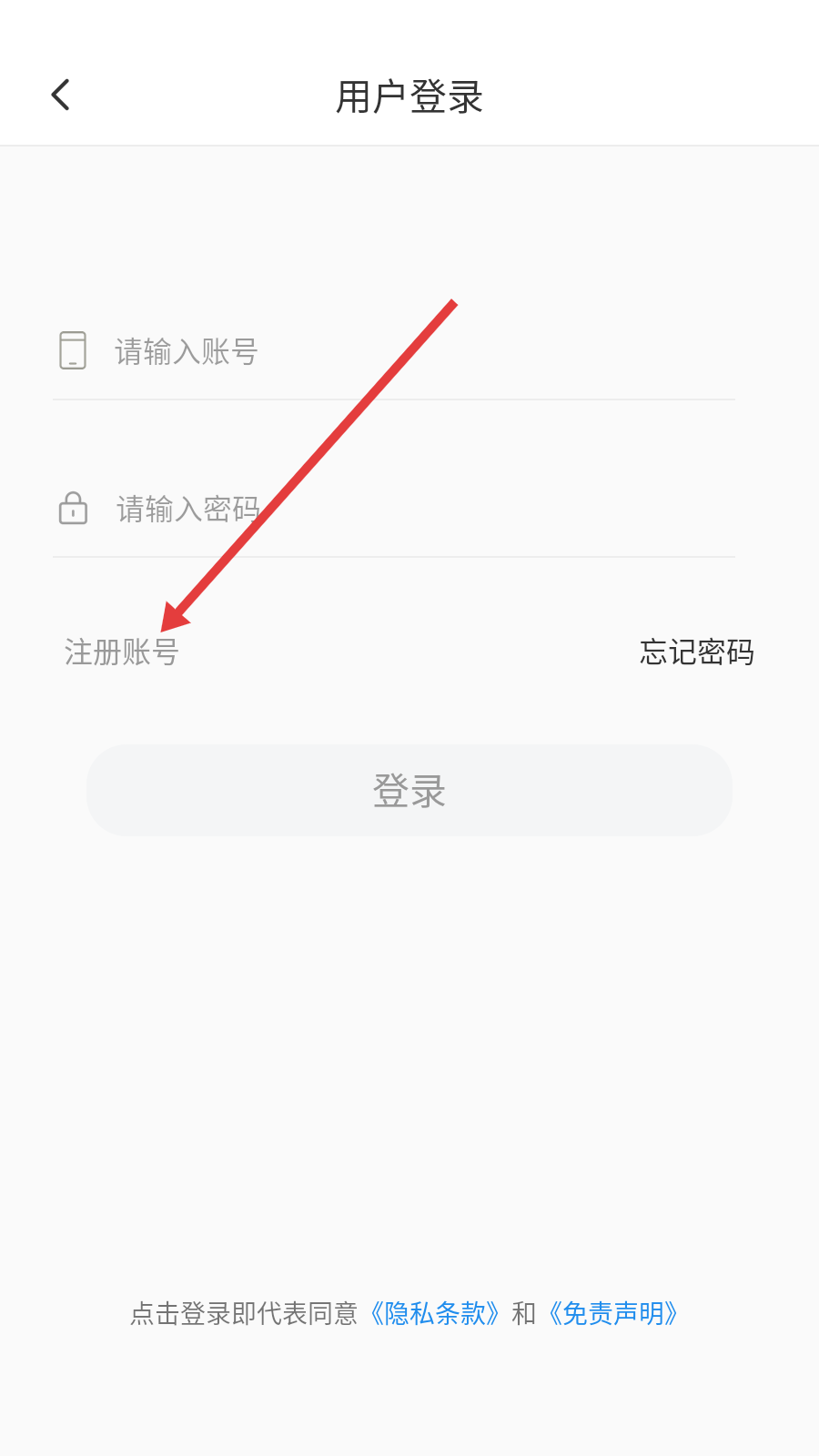Open the 《隐私条款》 privacy terms link

(x=433, y=1313)
